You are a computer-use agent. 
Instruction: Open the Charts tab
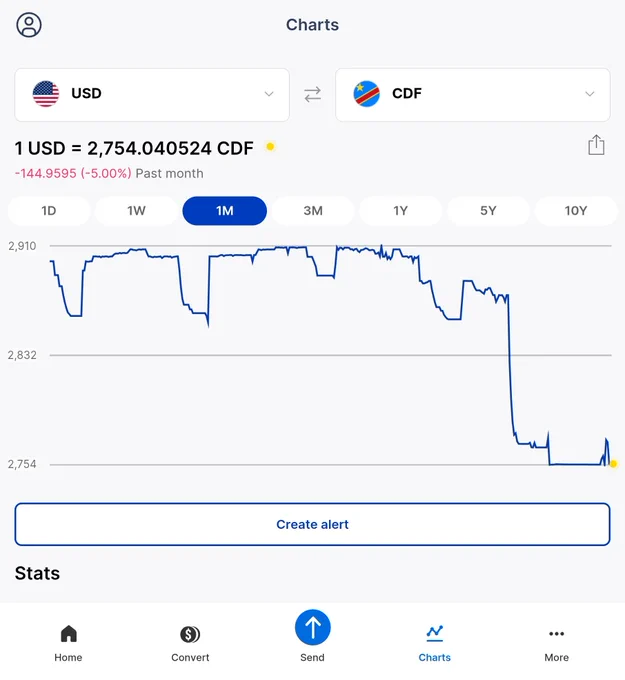(435, 644)
